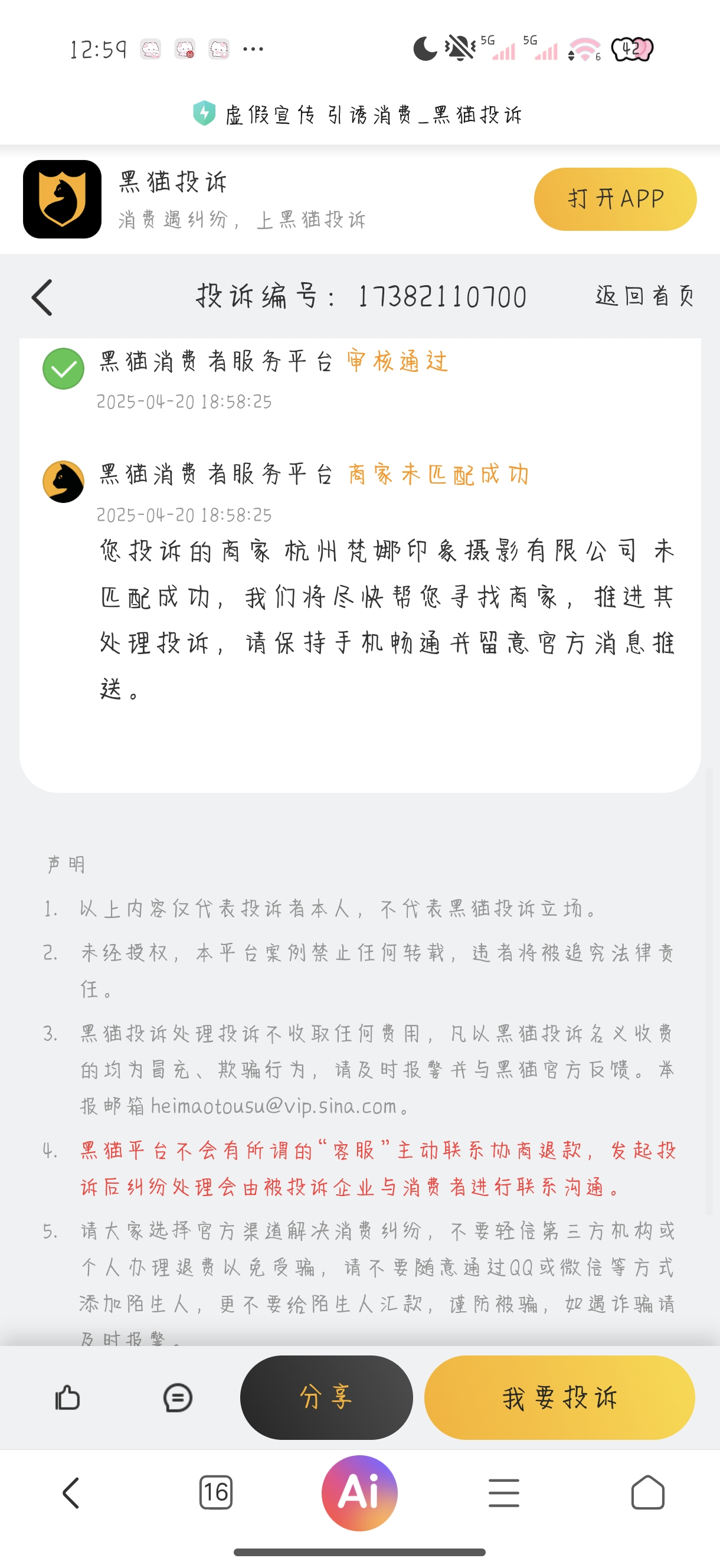Tap 返回首页 to return home

pos(644,296)
